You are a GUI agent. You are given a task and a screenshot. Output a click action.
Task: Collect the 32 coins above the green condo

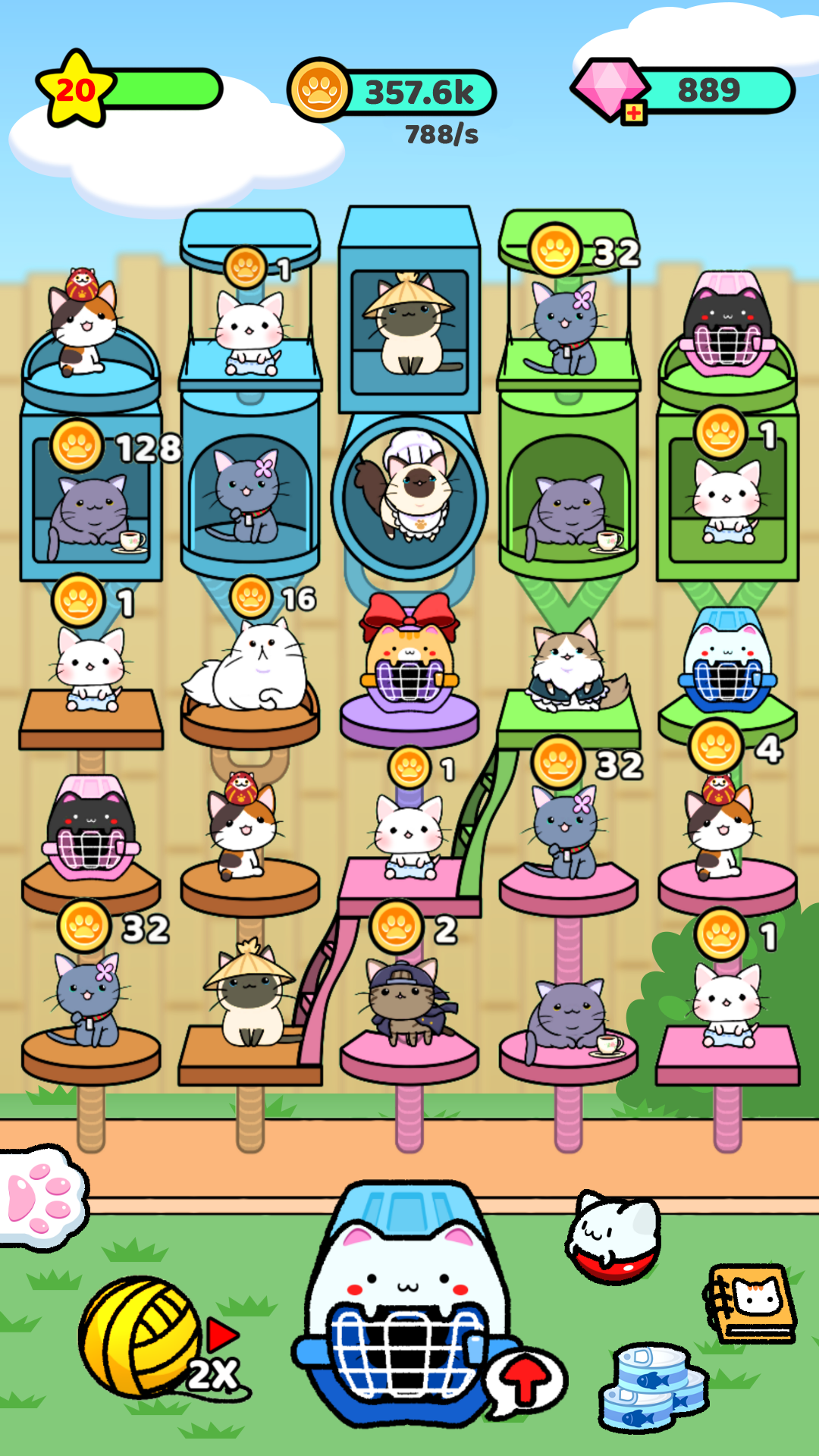(557, 250)
